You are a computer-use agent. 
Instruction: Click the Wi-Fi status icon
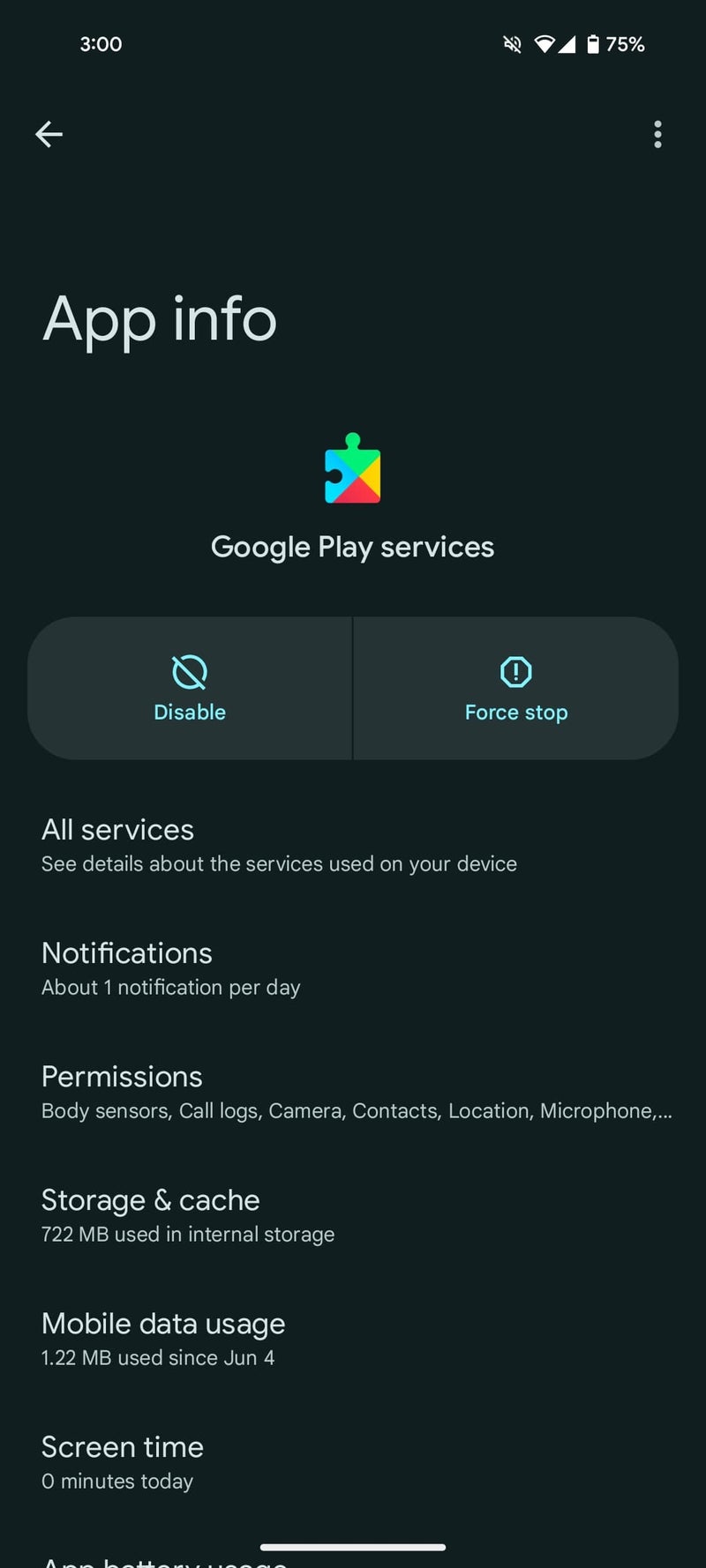pyautogui.click(x=549, y=43)
